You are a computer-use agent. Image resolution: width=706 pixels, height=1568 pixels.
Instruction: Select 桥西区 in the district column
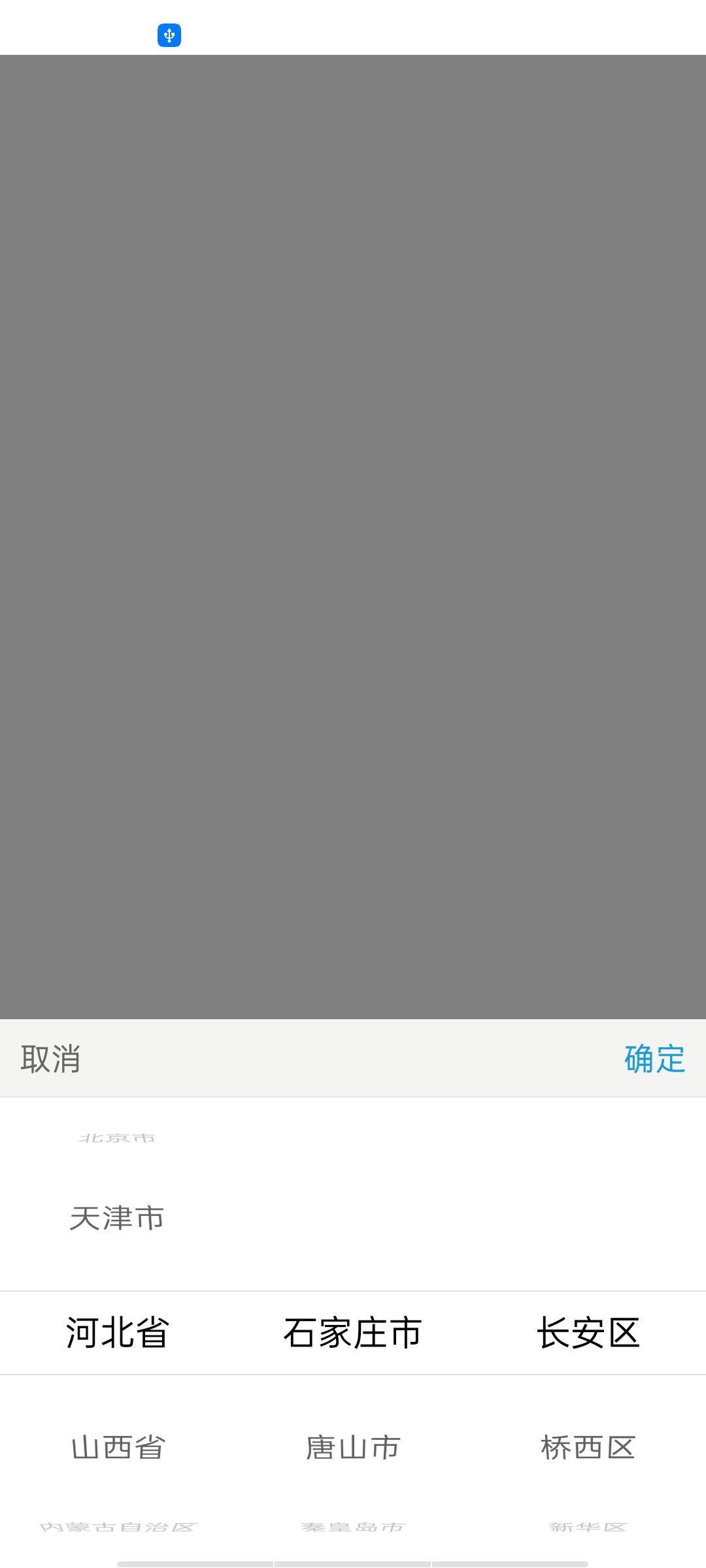[x=588, y=1447]
